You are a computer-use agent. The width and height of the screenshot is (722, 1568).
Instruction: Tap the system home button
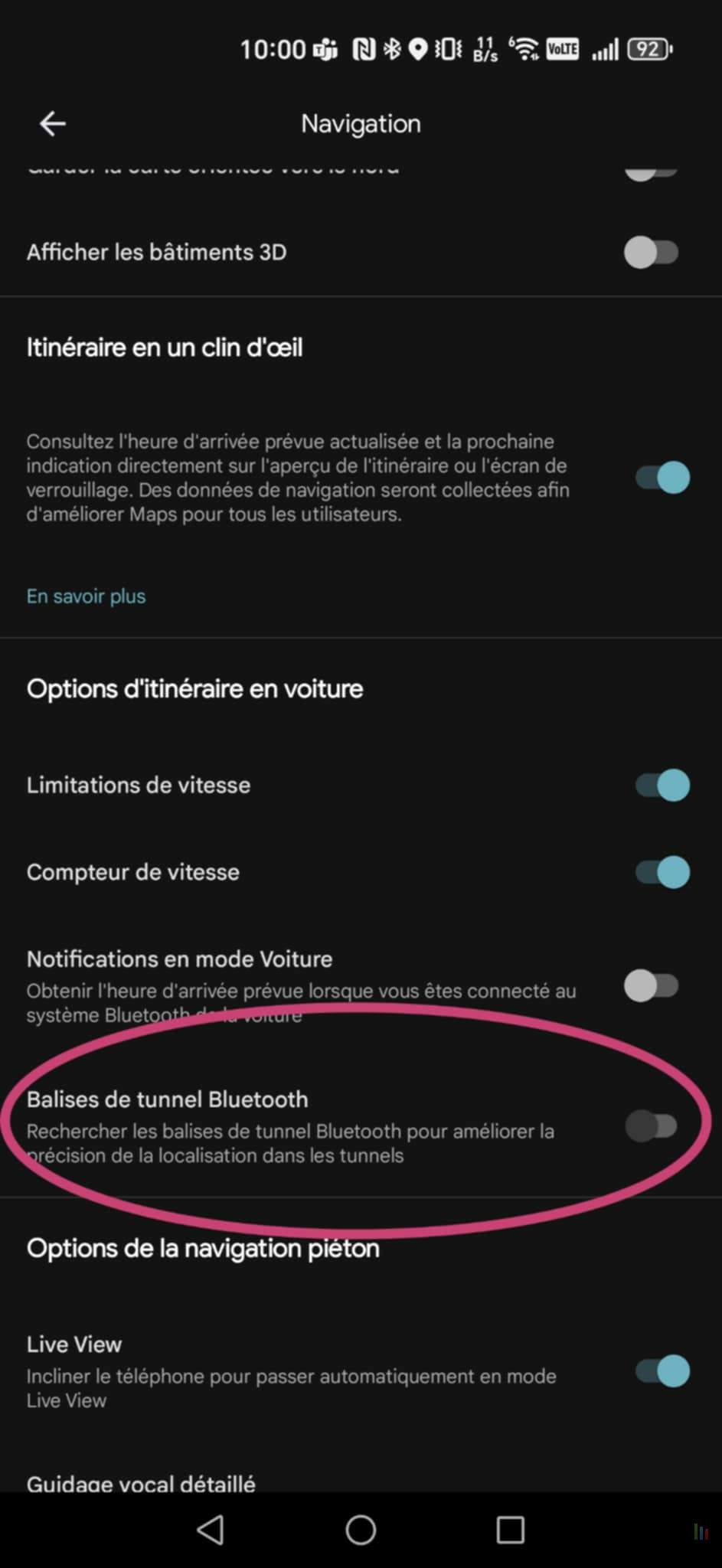[361, 1530]
